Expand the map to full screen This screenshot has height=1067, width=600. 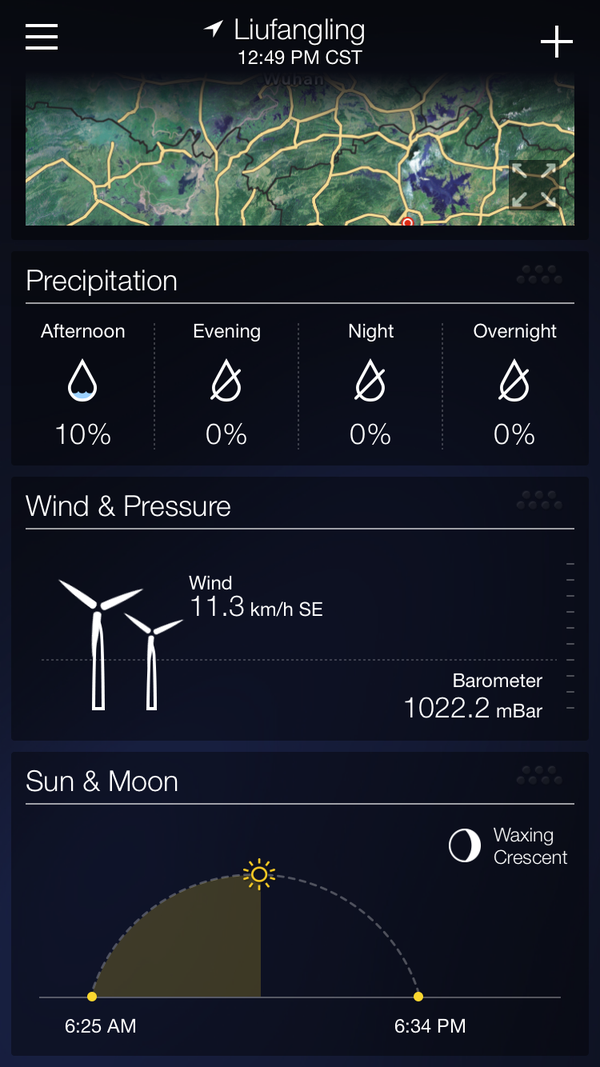pyautogui.click(x=534, y=185)
